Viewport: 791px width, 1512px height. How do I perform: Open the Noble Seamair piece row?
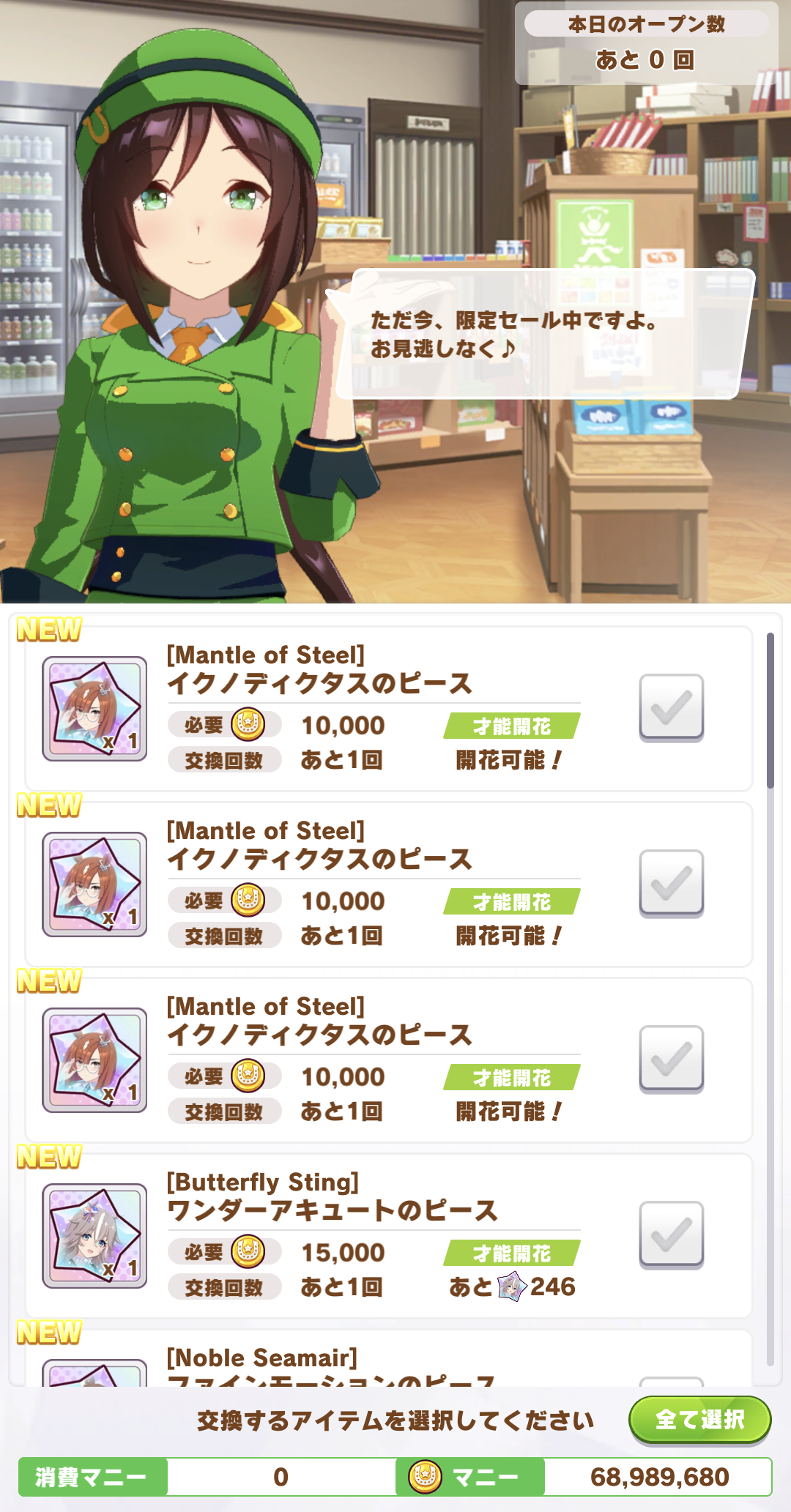[389, 1359]
